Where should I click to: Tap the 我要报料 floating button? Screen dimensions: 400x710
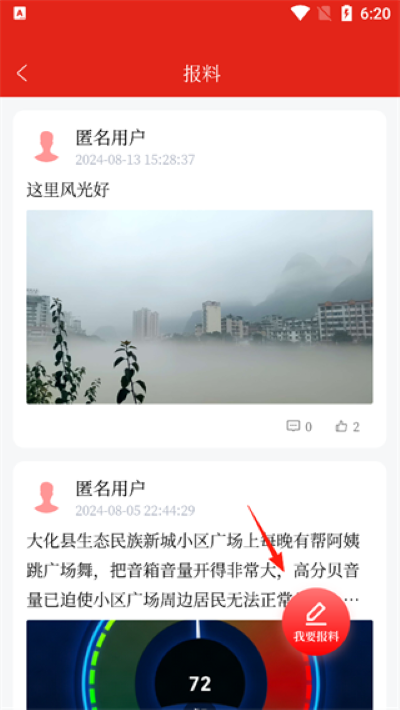click(316, 621)
